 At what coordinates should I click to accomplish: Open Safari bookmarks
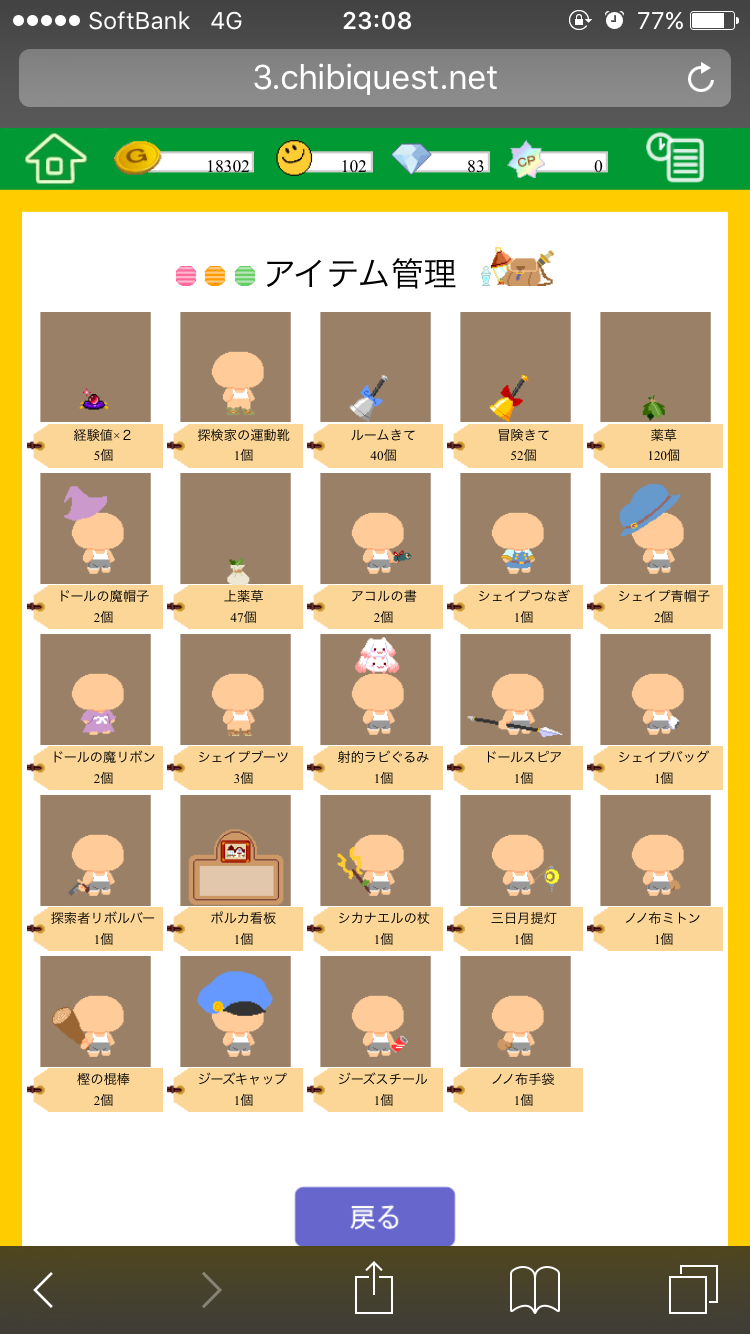pos(534,1289)
